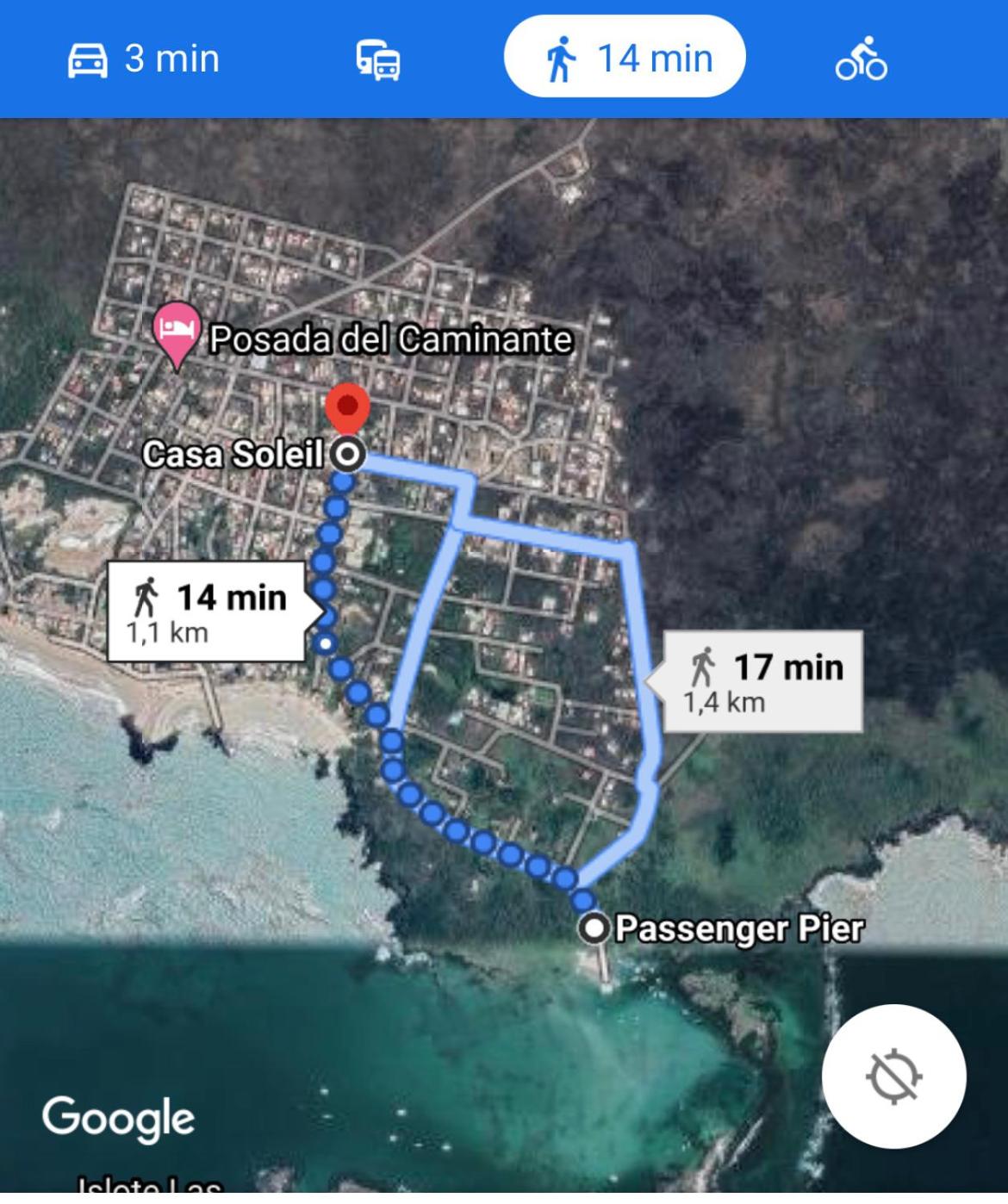Choose the 17 min alternate walking route
The height and width of the screenshot is (1204, 1008).
[x=762, y=681]
